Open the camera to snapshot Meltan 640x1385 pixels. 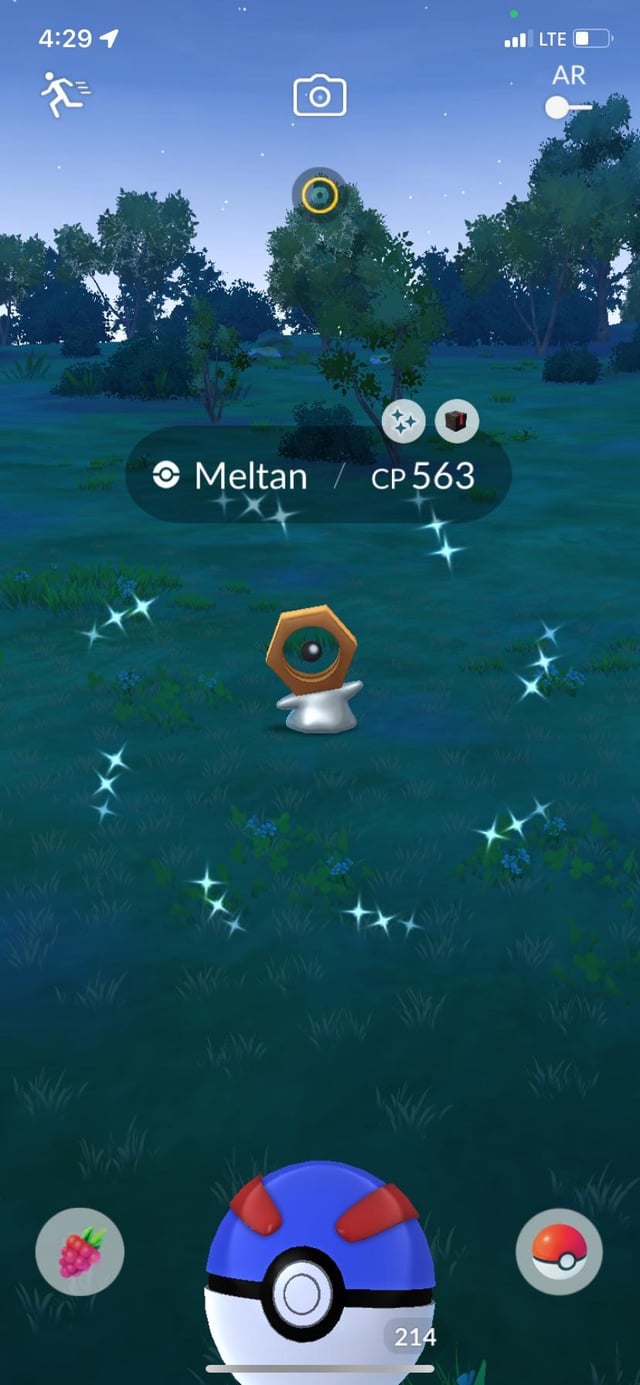tap(319, 97)
